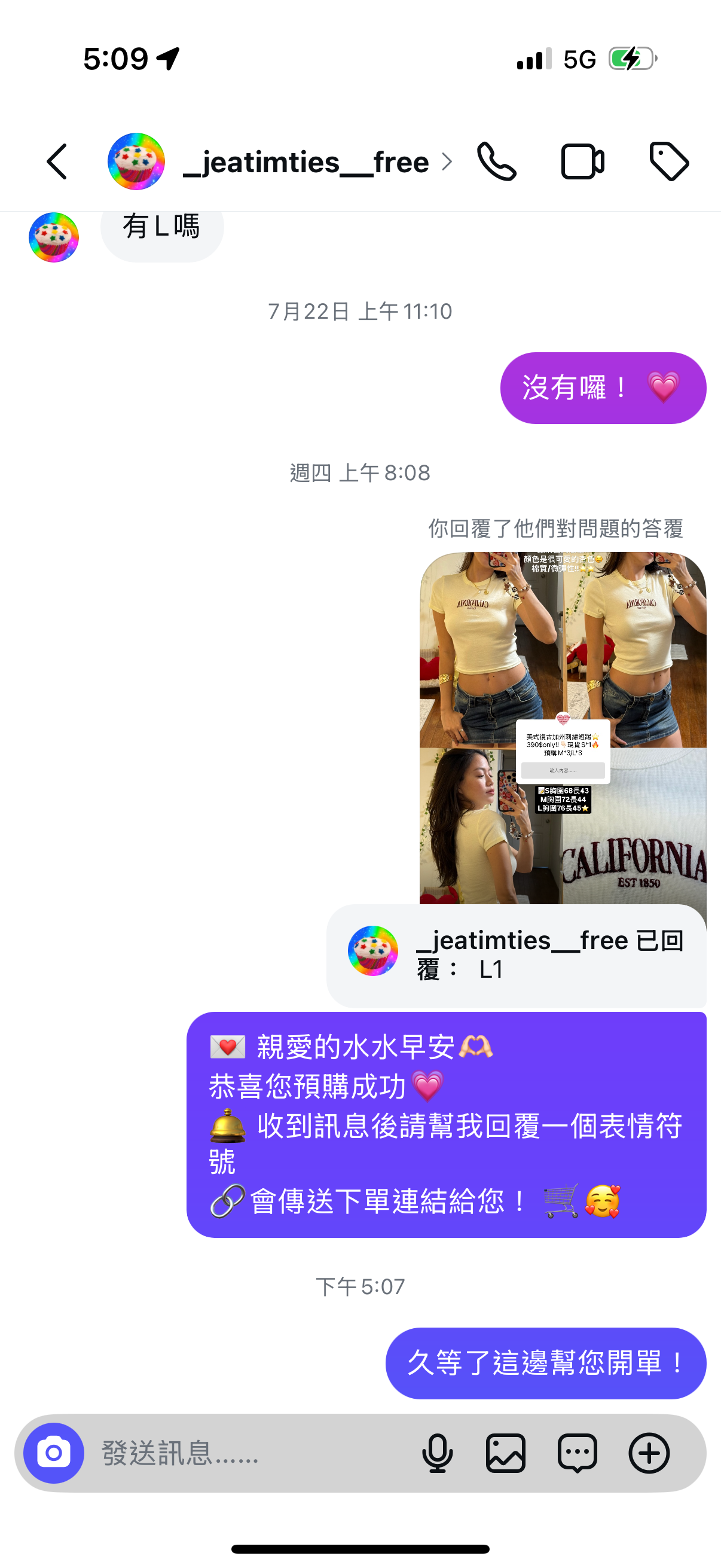Go back to the inbox list
Screen dimensions: 721x1568
[x=57, y=162]
